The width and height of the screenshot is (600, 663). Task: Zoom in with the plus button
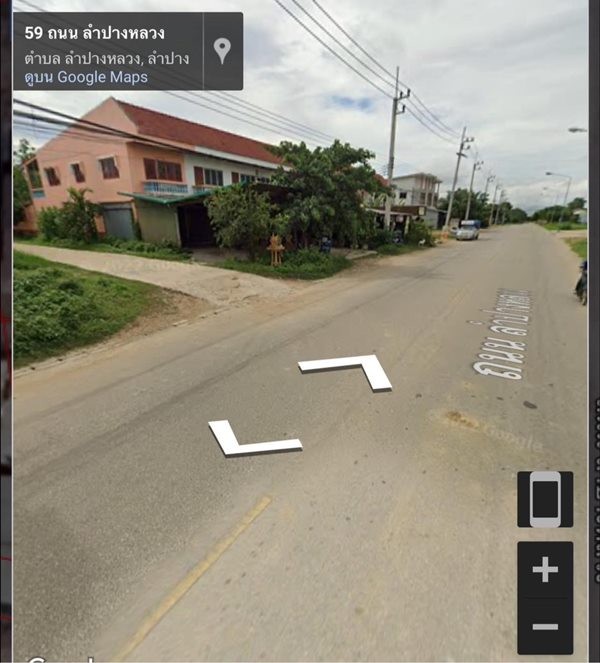[x=545, y=570]
